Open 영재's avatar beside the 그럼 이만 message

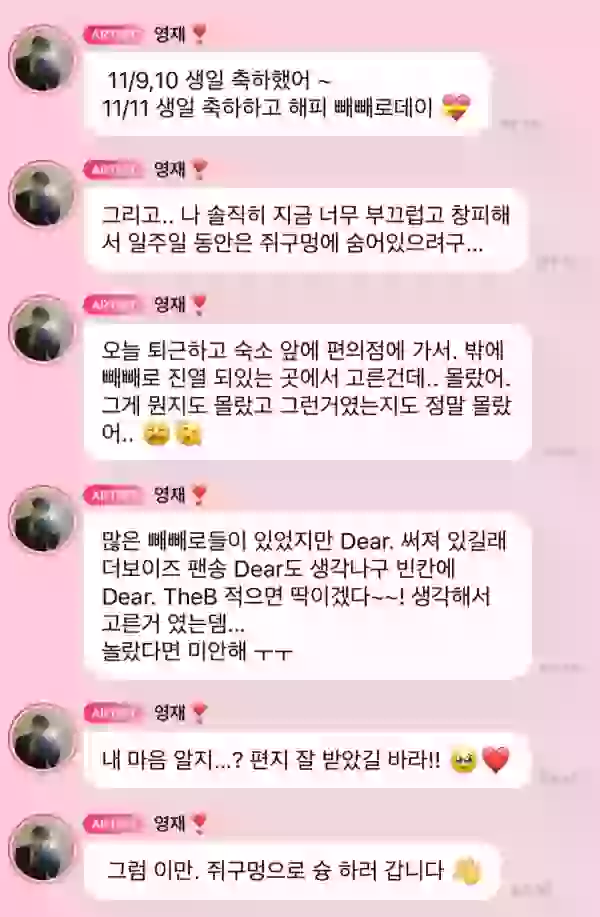point(41,848)
